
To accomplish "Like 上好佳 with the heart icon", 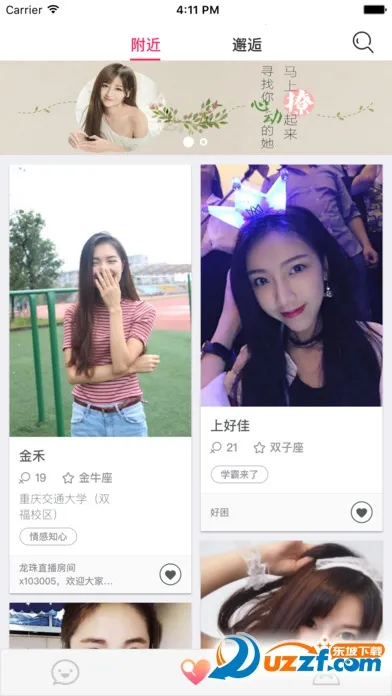I will (362, 512).
